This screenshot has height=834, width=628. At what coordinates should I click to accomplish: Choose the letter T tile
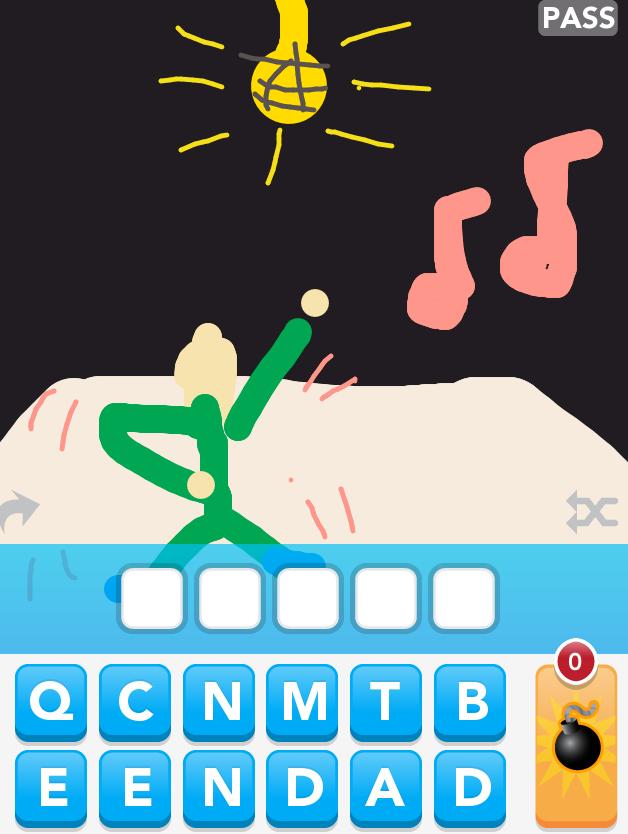(x=386, y=702)
